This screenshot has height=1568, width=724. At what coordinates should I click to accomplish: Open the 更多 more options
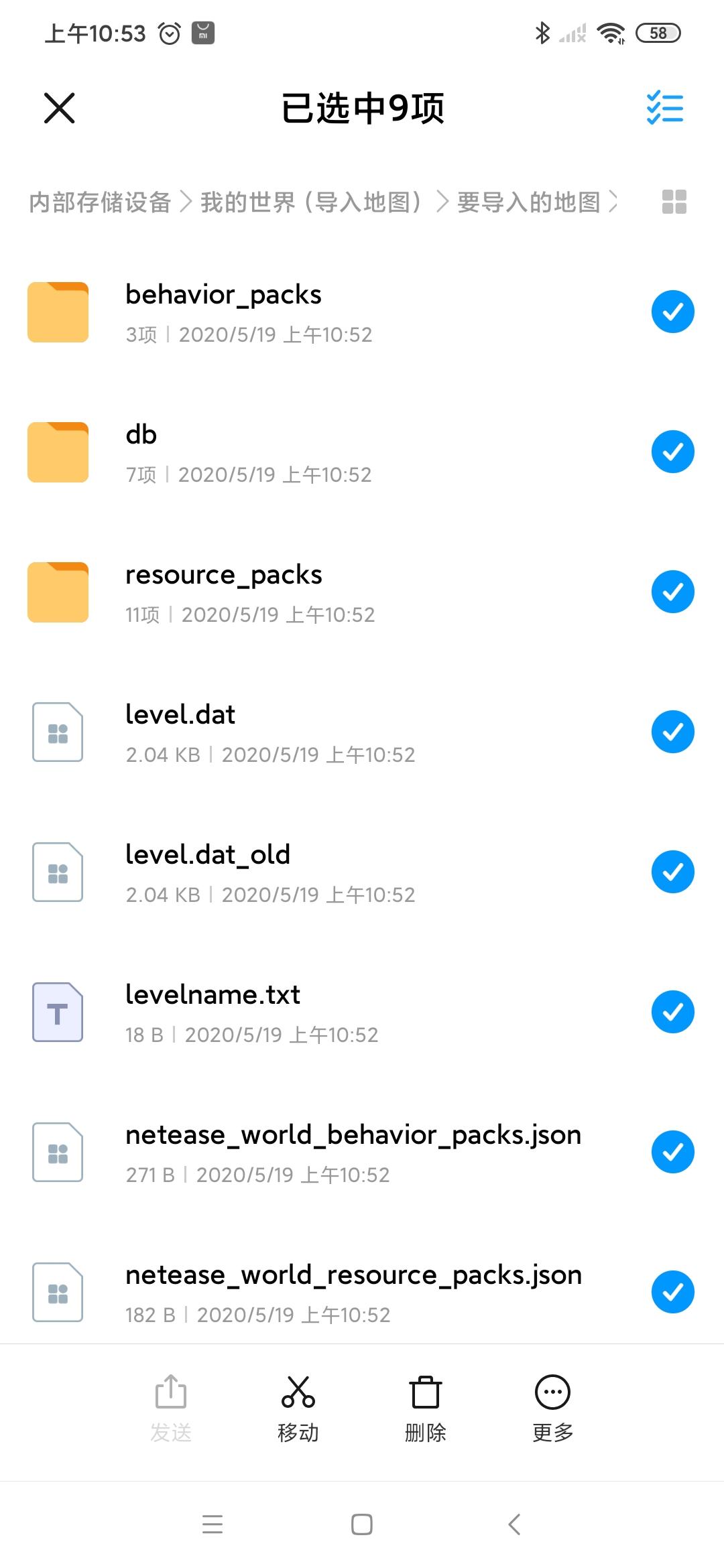[552, 1408]
